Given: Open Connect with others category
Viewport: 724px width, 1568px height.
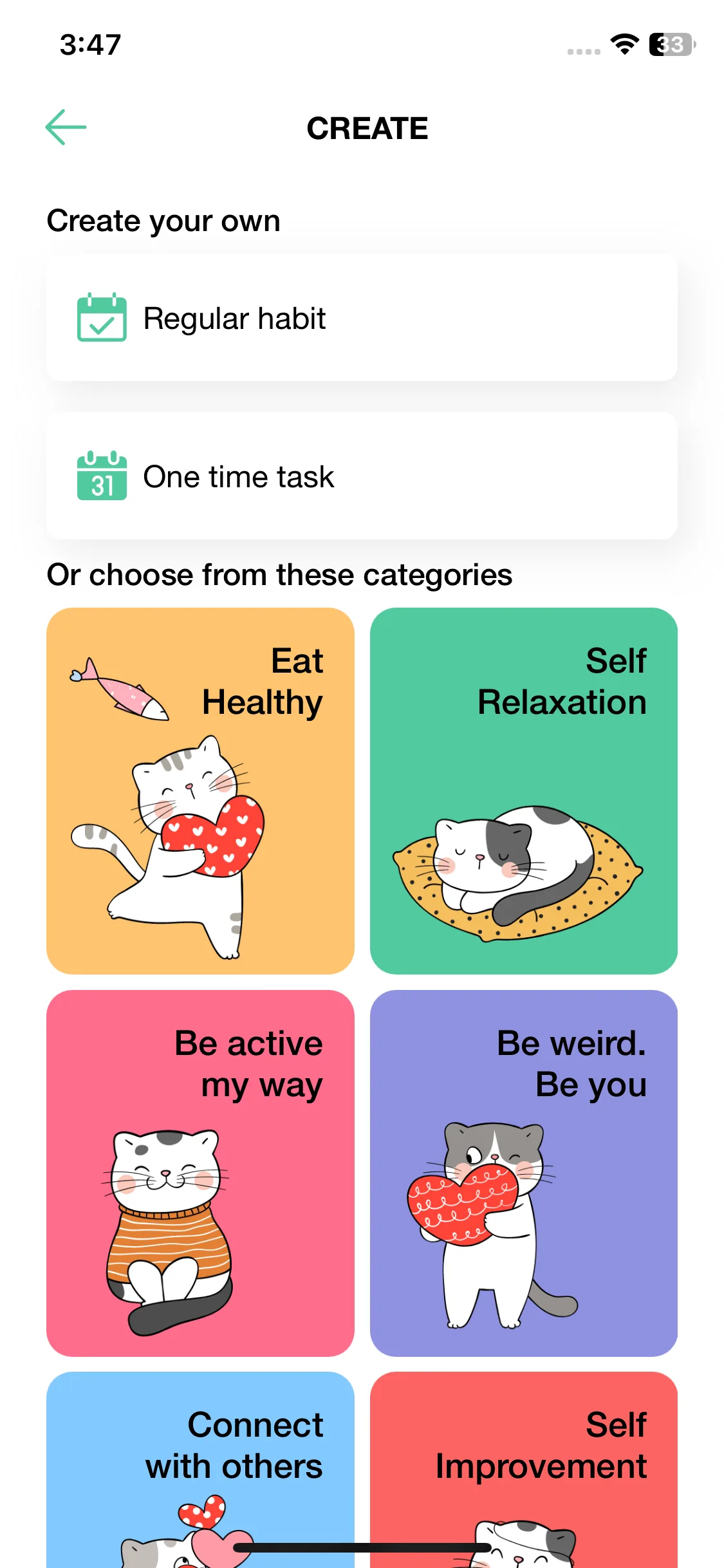Looking at the screenshot, I should pos(200,1468).
